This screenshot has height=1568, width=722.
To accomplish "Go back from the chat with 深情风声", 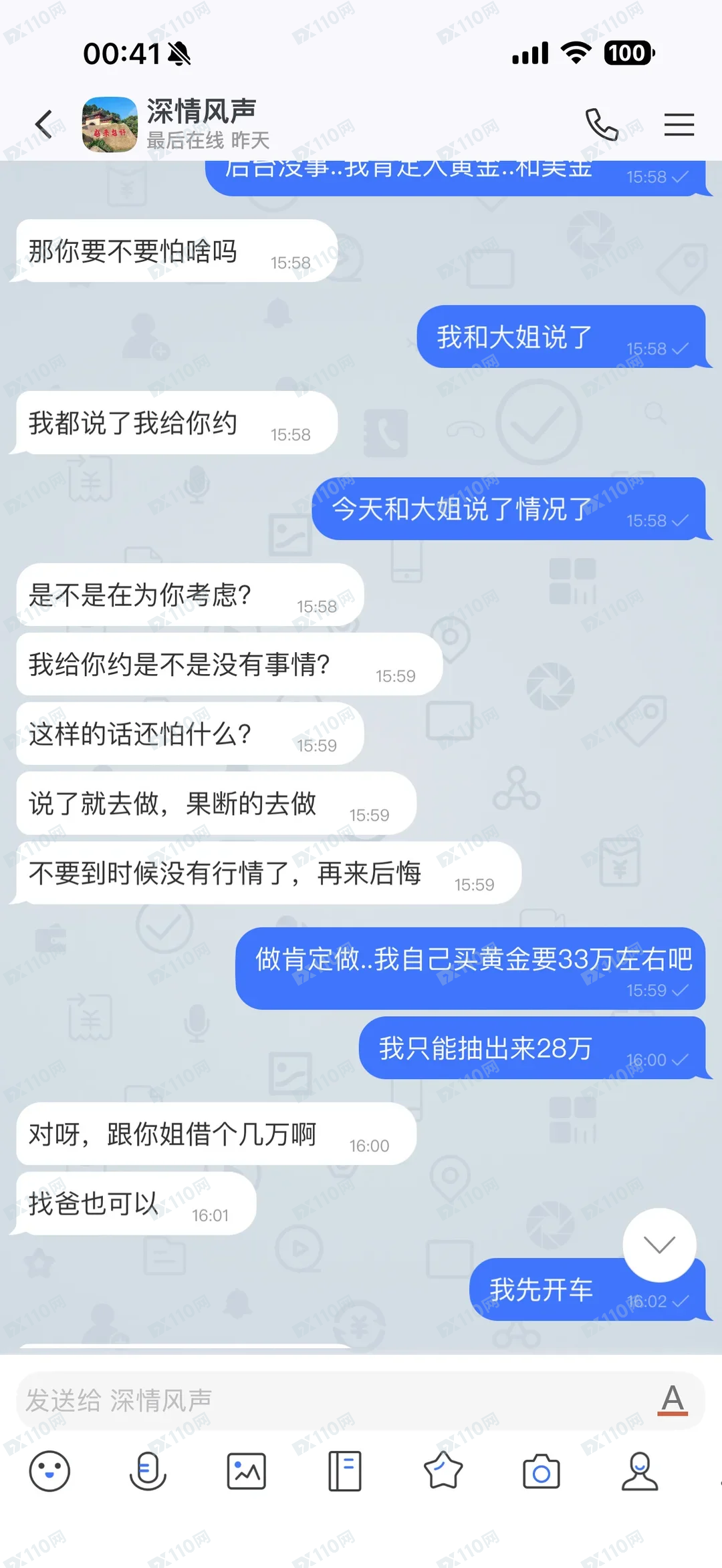I will (44, 124).
